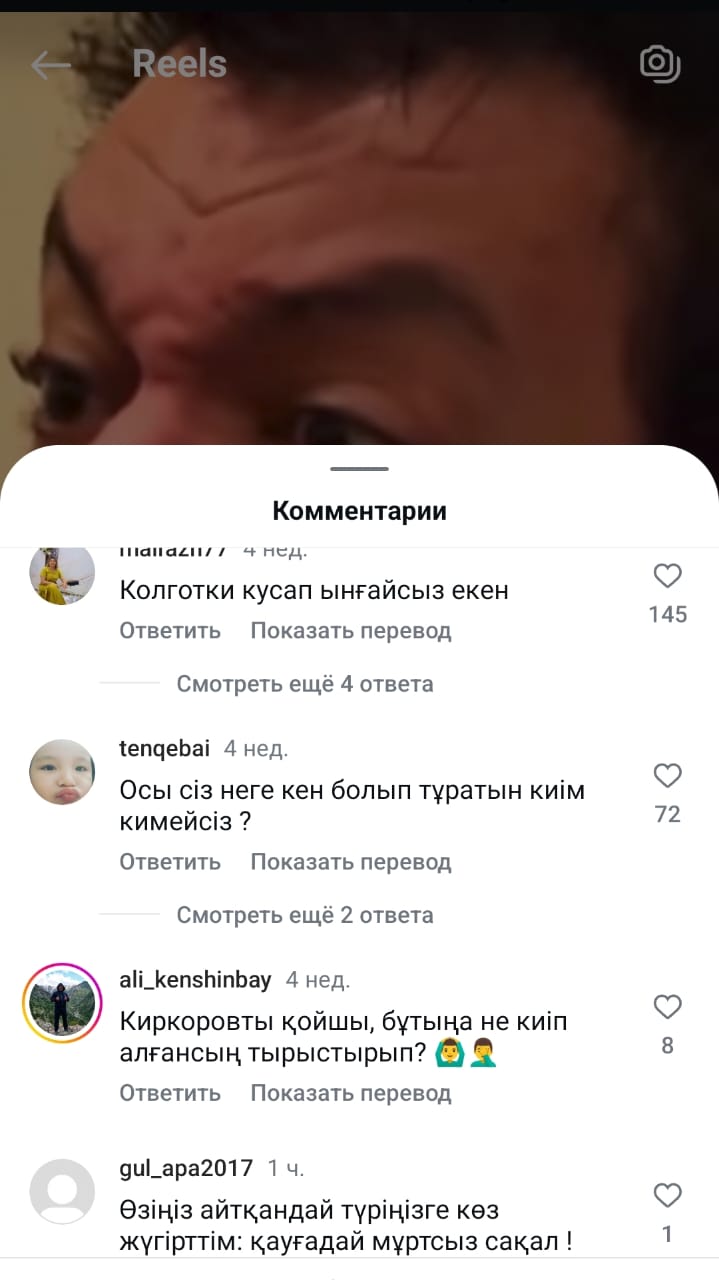Image resolution: width=719 pixels, height=1280 pixels.
Task: Like the comment "Колготки кусап ыңғайсыз екен"
Action: pyautogui.click(x=667, y=576)
